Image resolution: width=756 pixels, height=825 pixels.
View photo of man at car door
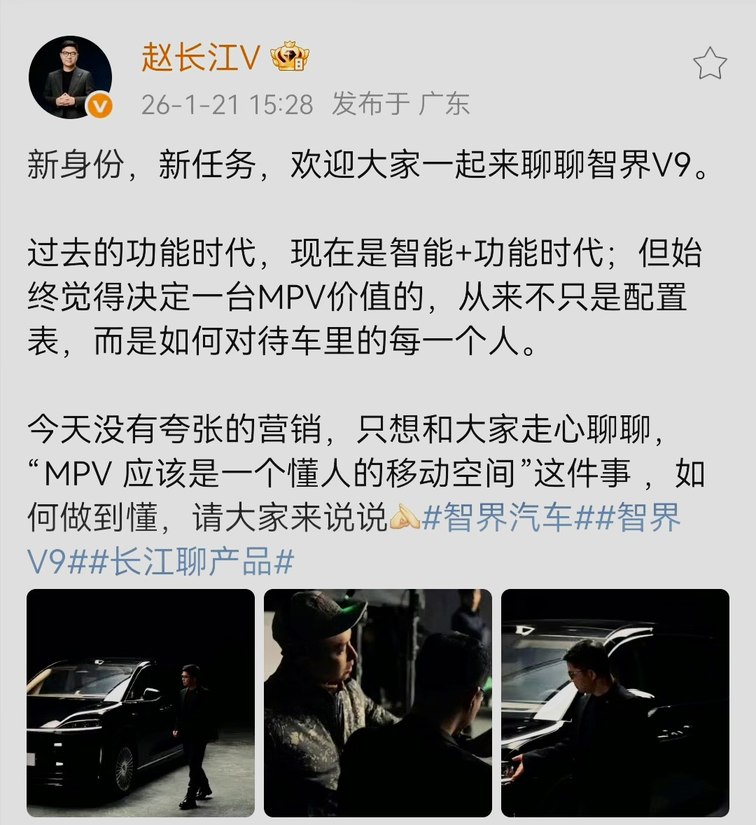pyautogui.click(x=615, y=702)
